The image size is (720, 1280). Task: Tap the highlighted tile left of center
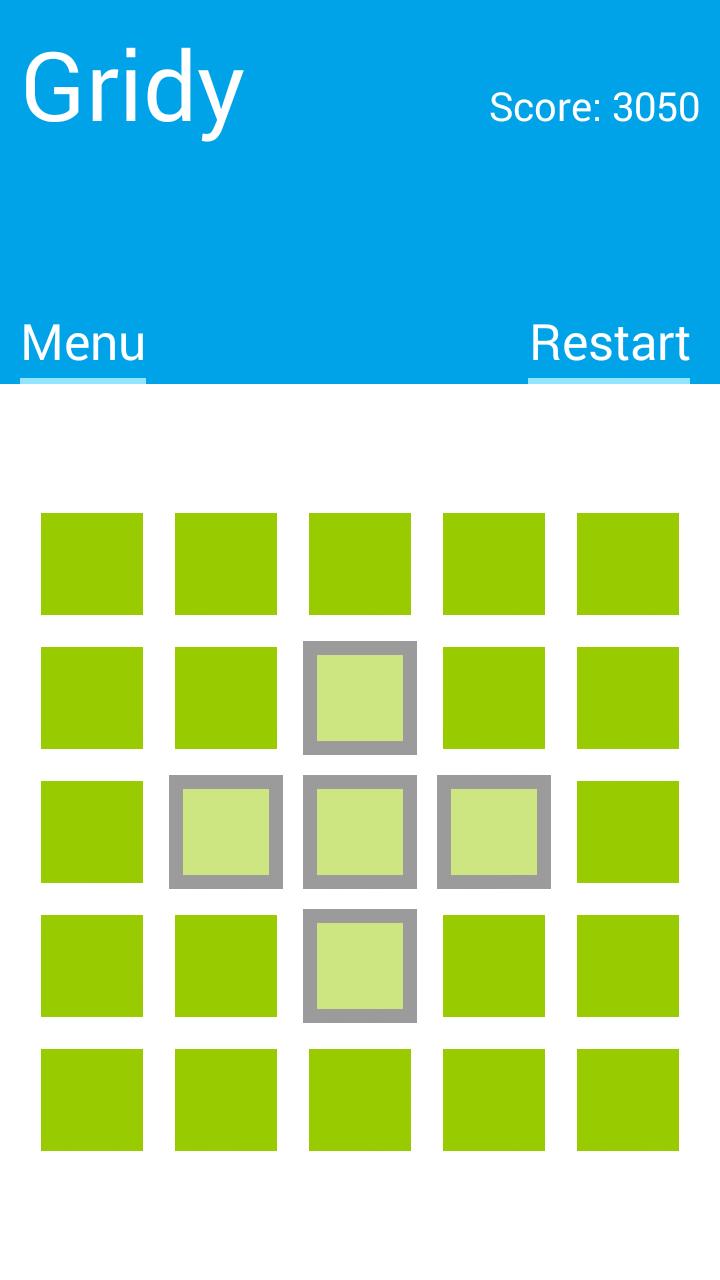[226, 832]
